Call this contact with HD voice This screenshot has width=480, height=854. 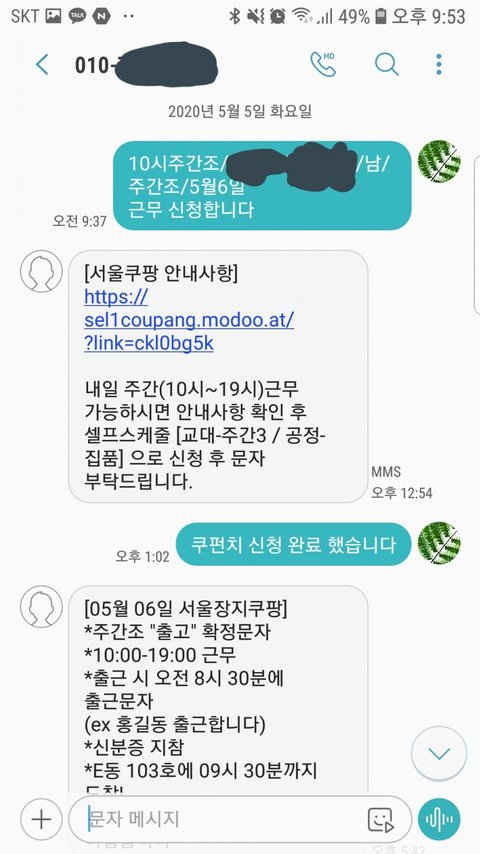323,64
